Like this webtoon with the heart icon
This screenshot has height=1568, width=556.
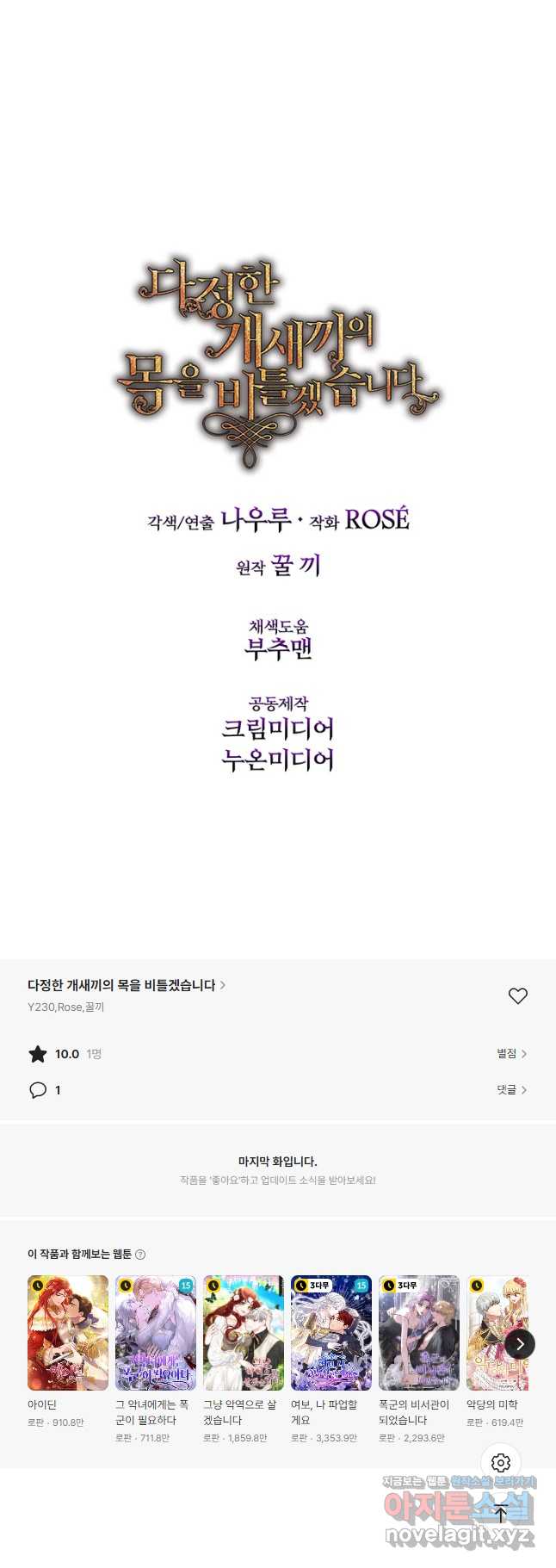tap(517, 995)
